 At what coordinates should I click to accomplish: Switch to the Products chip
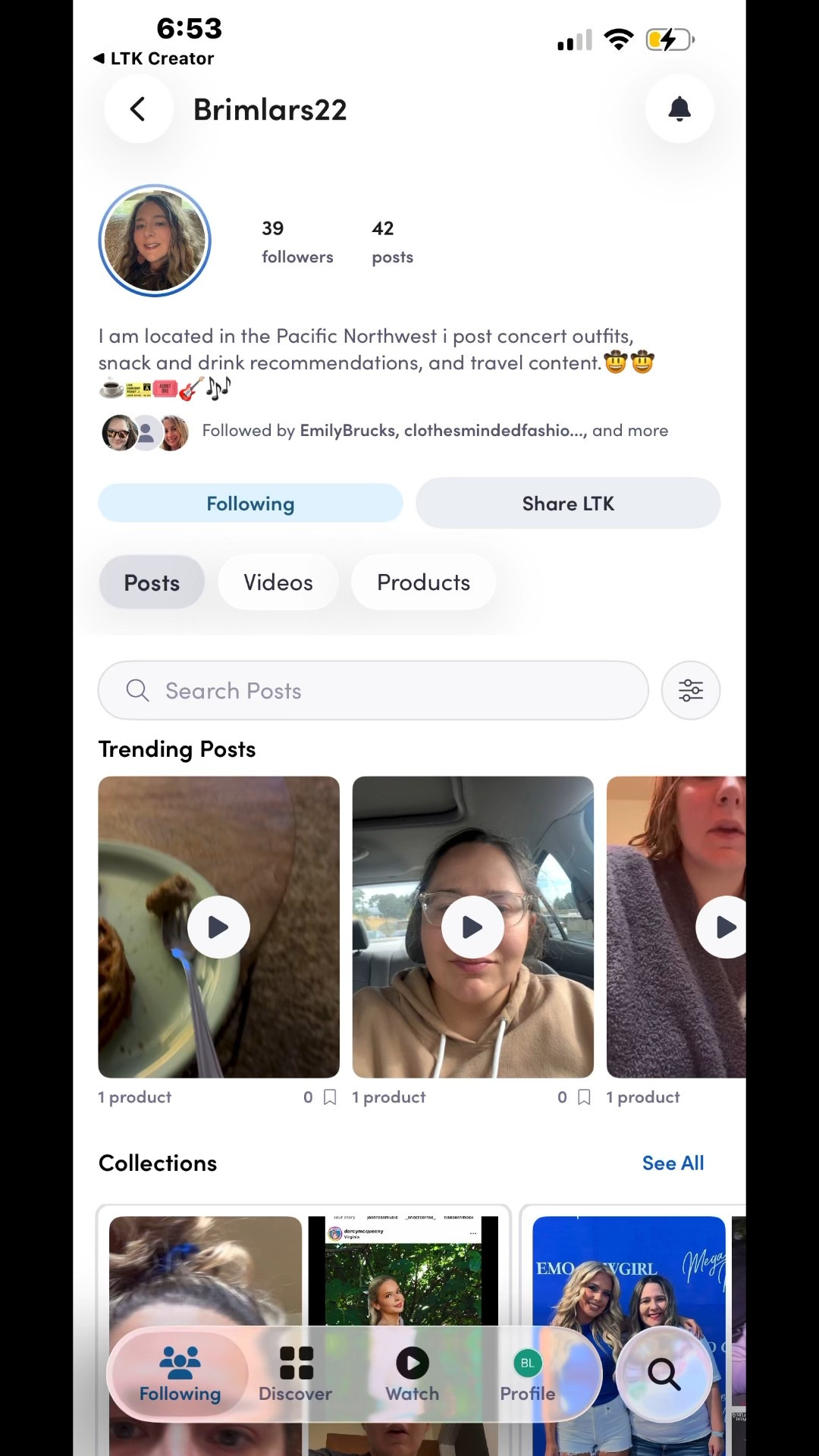coord(423,582)
